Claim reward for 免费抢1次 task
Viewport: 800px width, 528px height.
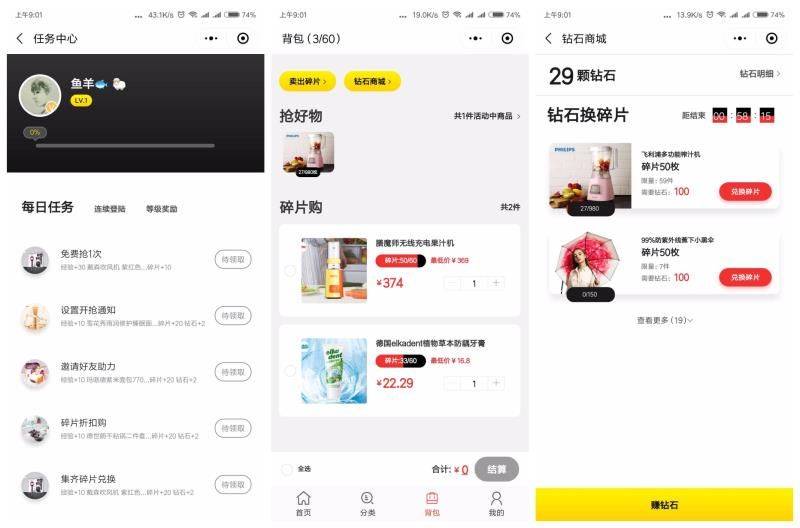[232, 260]
